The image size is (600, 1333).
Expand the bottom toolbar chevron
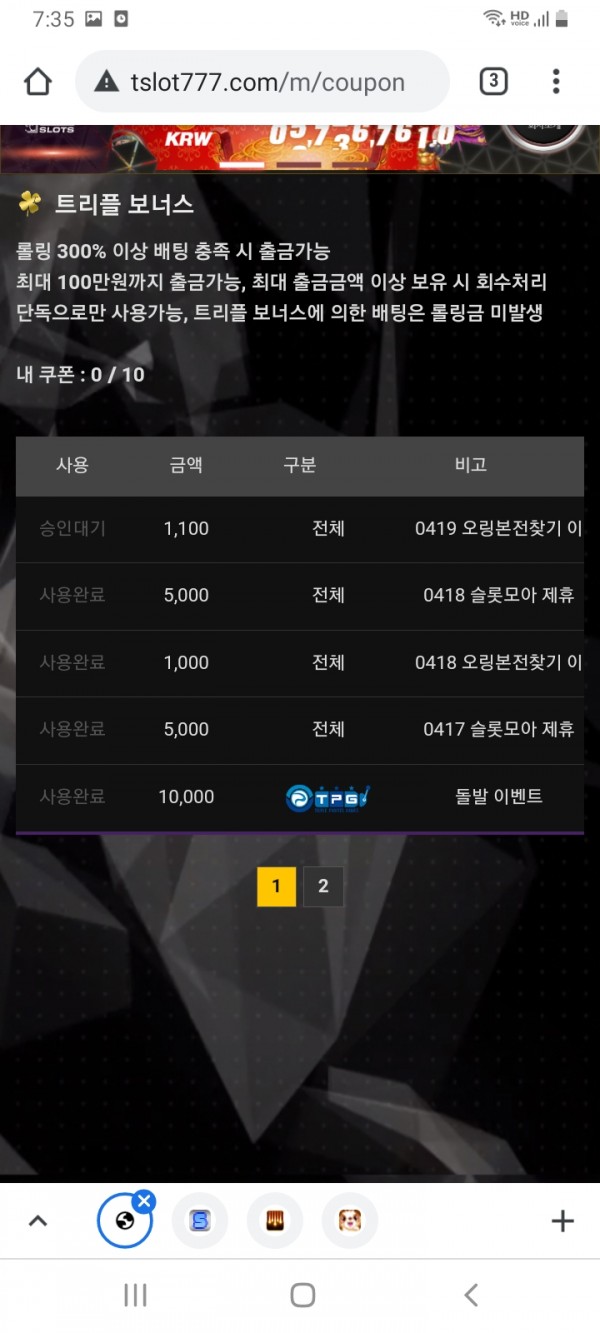click(x=38, y=1220)
